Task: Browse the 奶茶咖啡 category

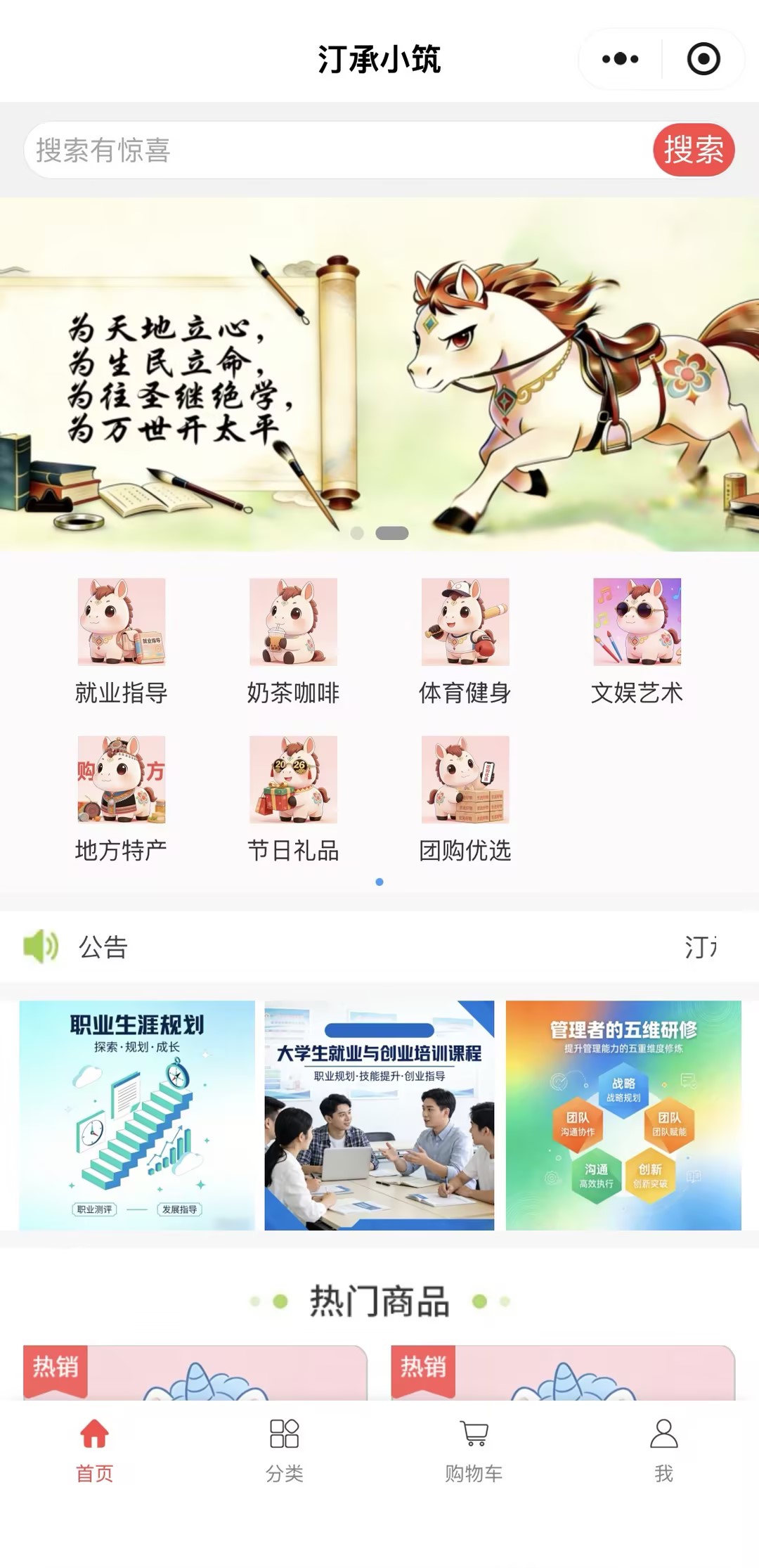Action: click(x=293, y=641)
